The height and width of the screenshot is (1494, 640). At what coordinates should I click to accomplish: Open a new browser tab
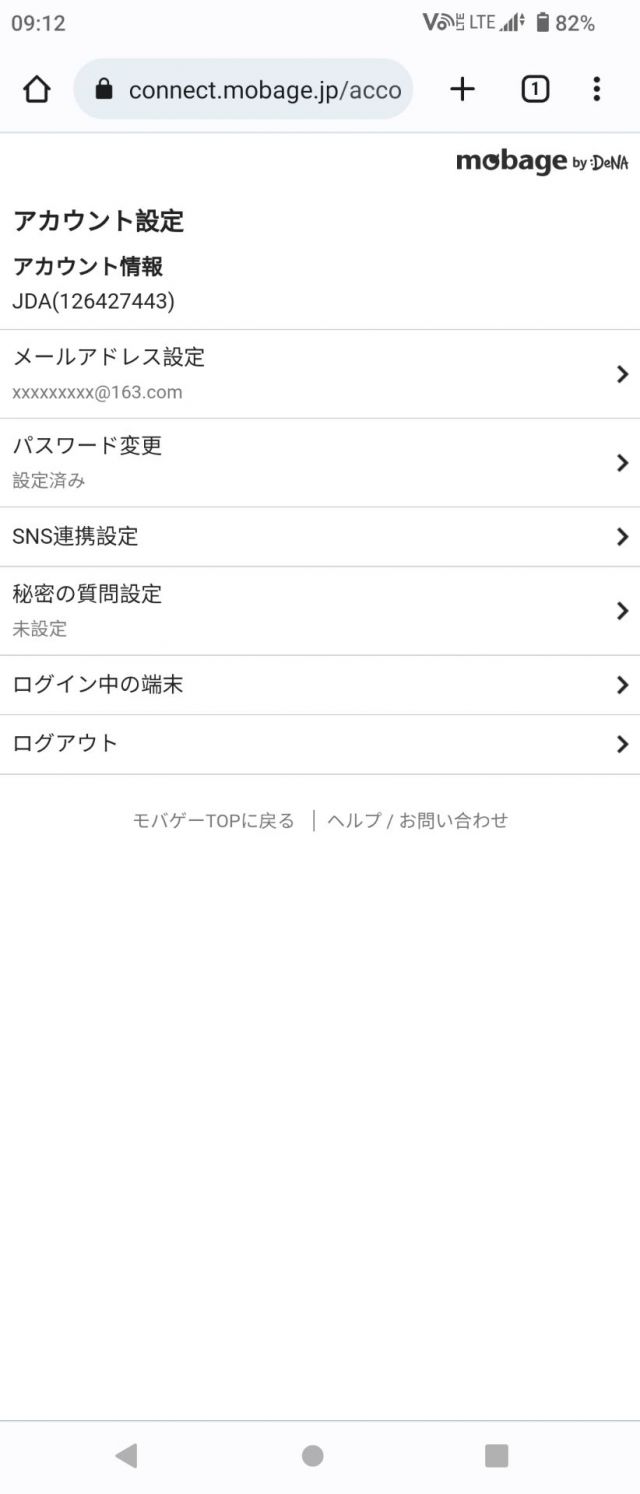click(x=462, y=90)
